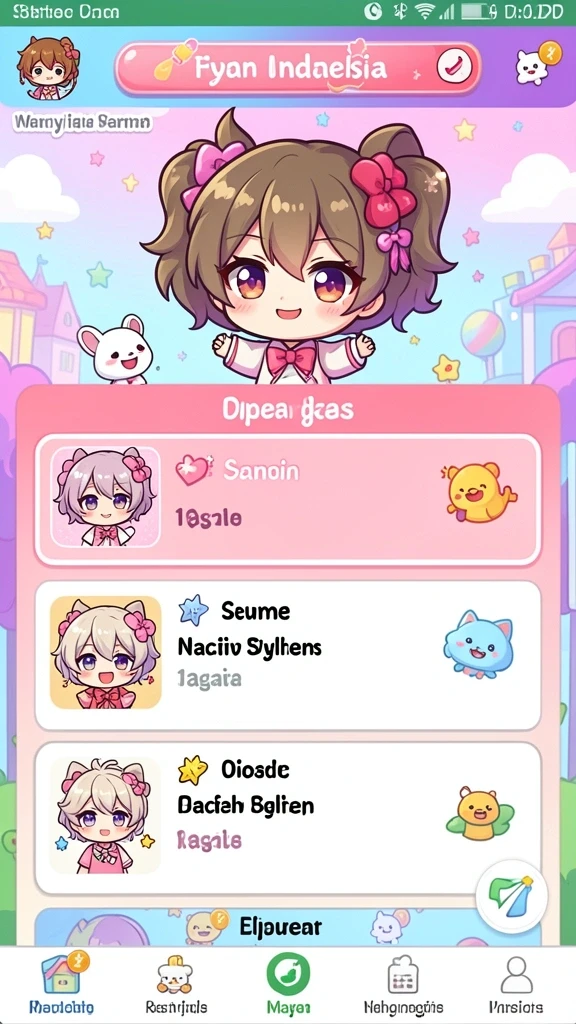
Task: Open the last bottom tab with the person icon
Action: pos(516,984)
